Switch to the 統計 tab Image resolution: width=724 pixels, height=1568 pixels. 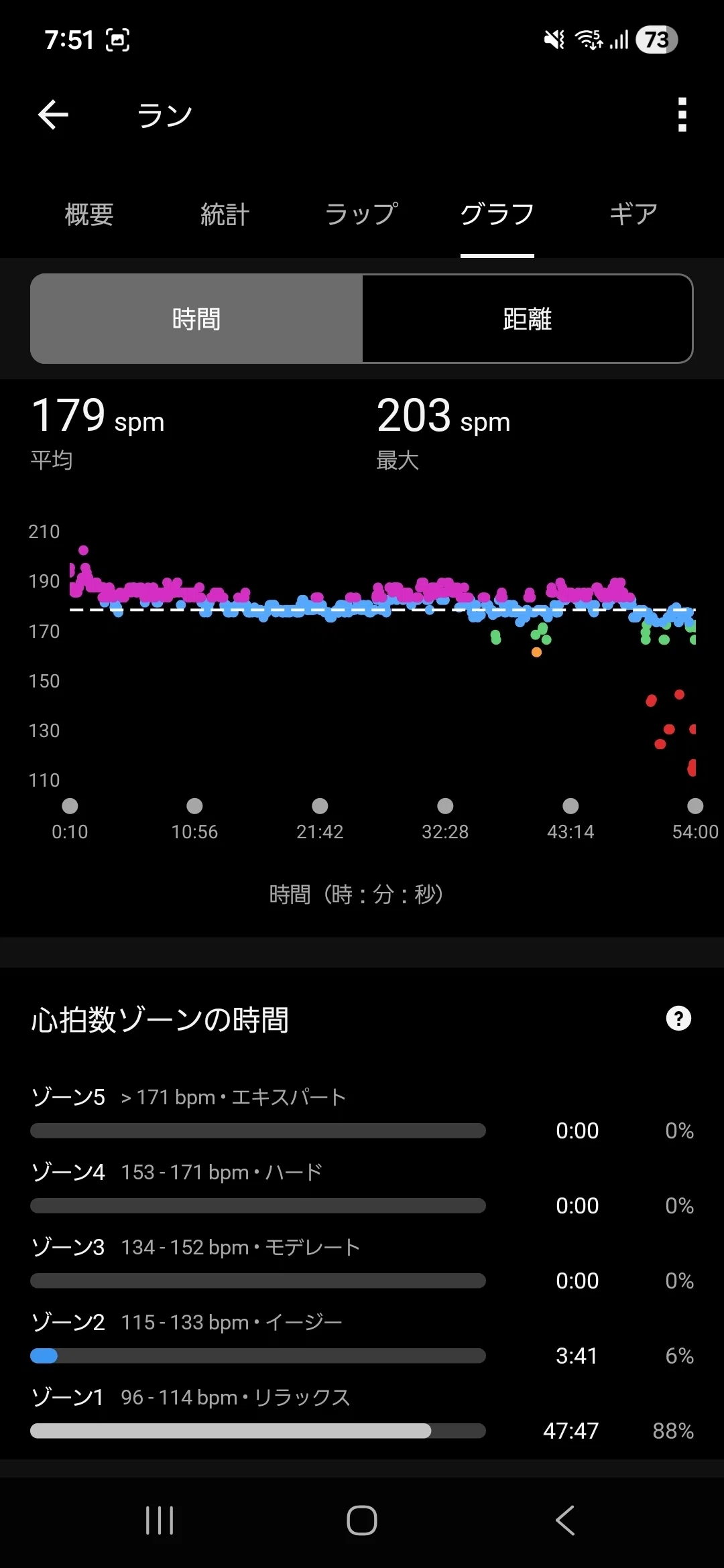click(x=225, y=214)
